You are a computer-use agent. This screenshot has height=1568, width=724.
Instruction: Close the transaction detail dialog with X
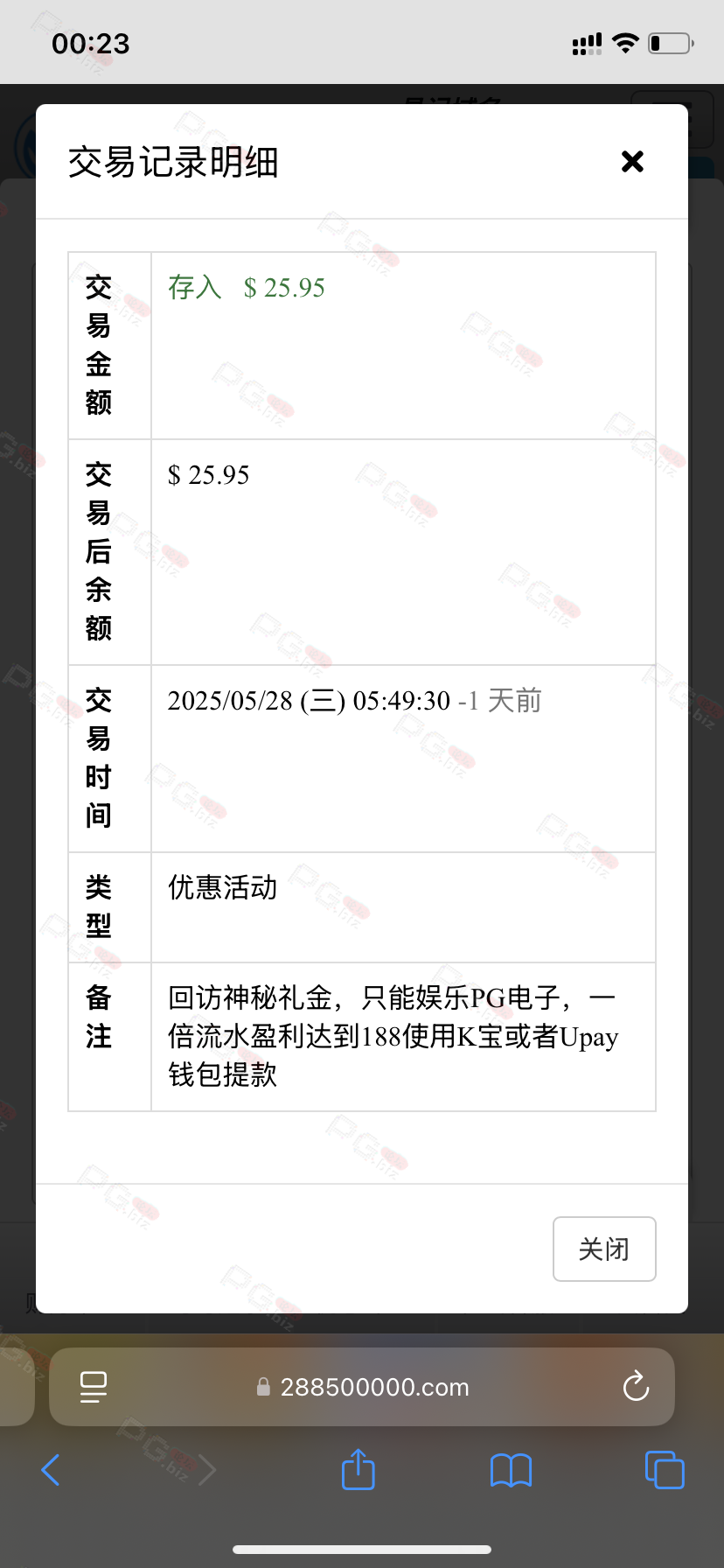coord(632,161)
